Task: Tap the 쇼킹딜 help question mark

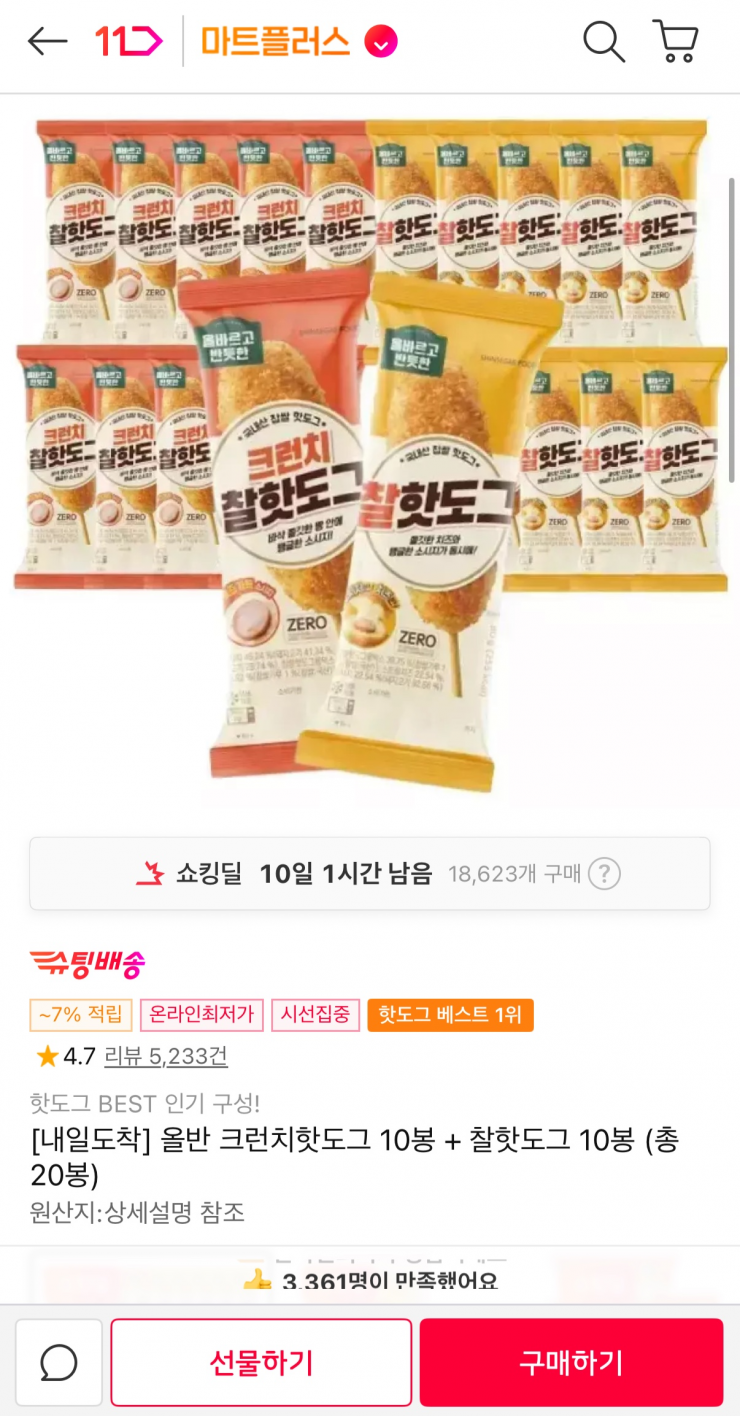Action: [604, 874]
